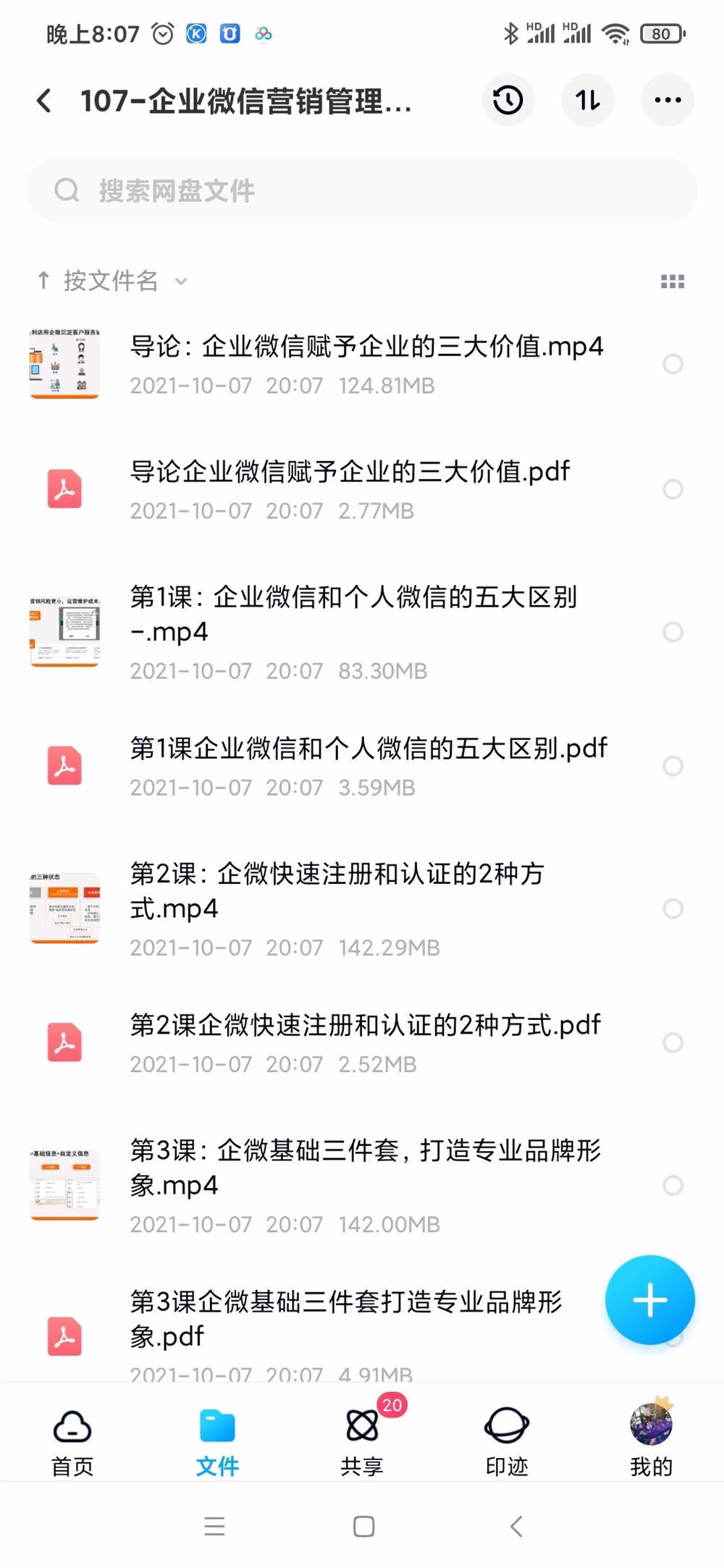Tap the system home button
This screenshot has width=724, height=1568.
[363, 1526]
